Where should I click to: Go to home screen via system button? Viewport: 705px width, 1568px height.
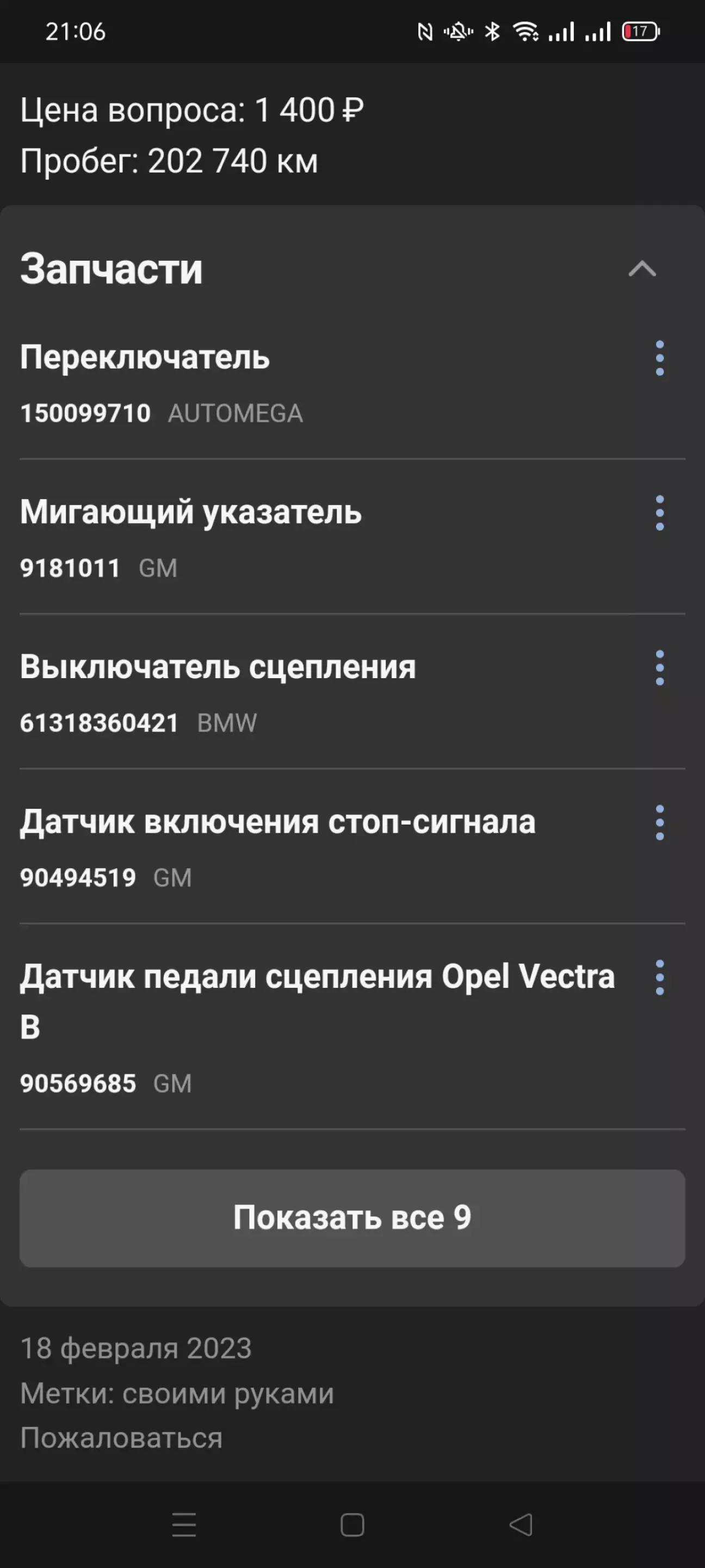click(x=352, y=1525)
